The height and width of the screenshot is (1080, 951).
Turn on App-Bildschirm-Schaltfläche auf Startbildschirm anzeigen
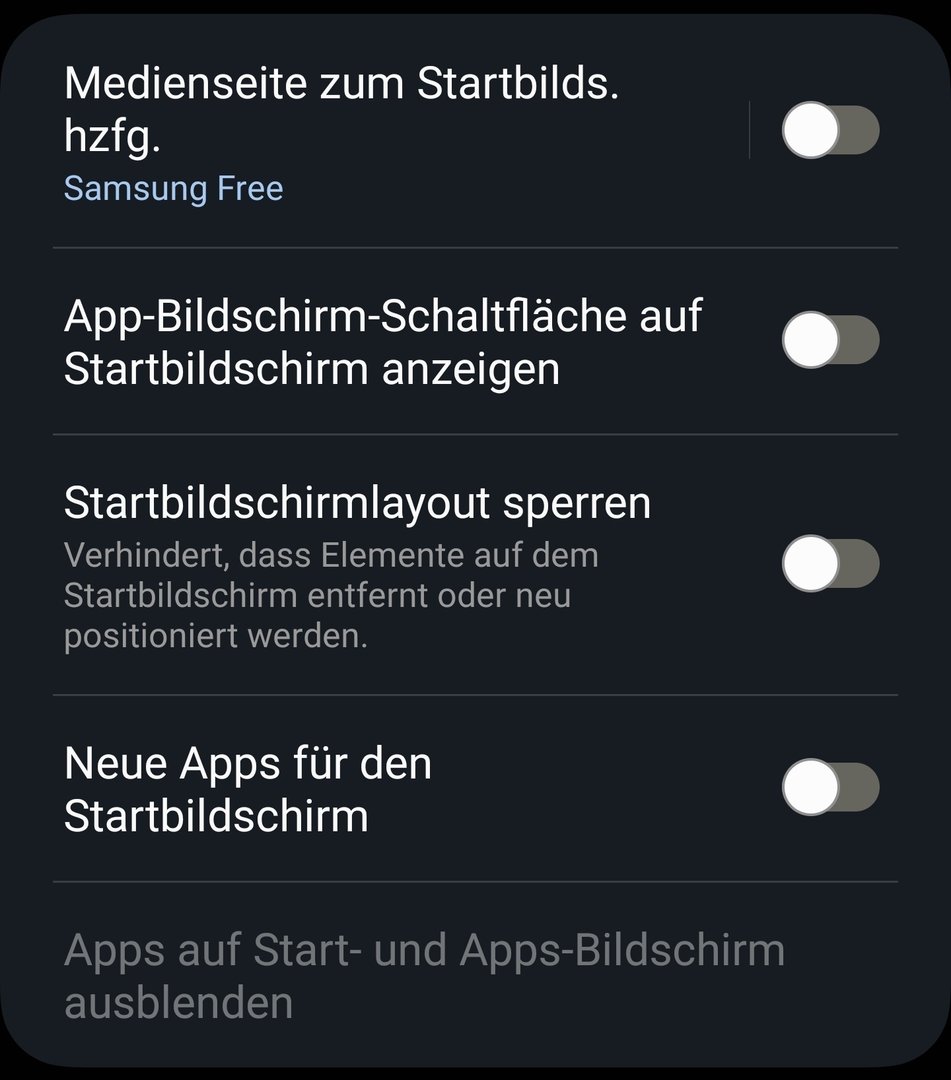pyautogui.click(x=830, y=341)
